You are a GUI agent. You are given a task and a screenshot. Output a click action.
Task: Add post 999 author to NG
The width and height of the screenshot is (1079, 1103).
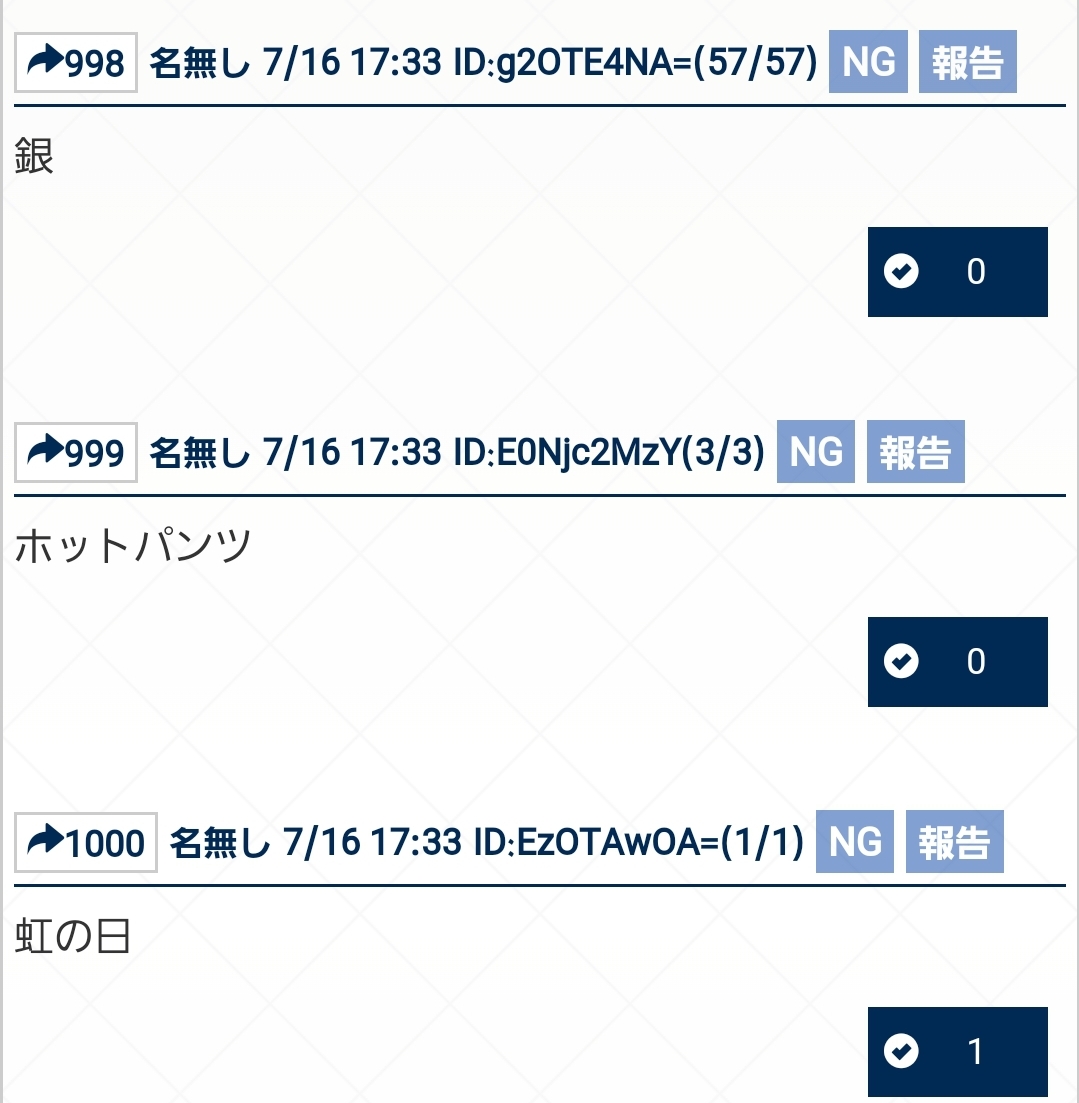coord(816,453)
